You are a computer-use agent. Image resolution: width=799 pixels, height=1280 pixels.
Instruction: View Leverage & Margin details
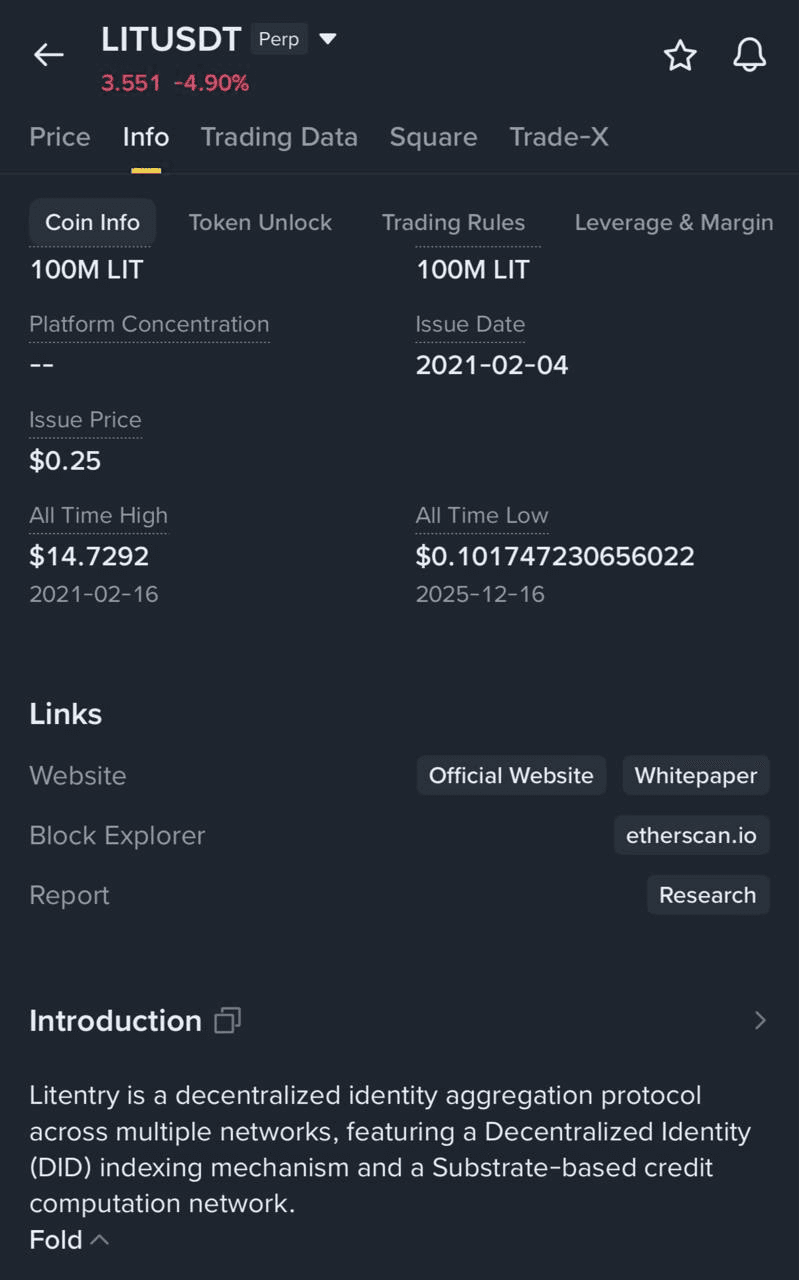(x=673, y=222)
